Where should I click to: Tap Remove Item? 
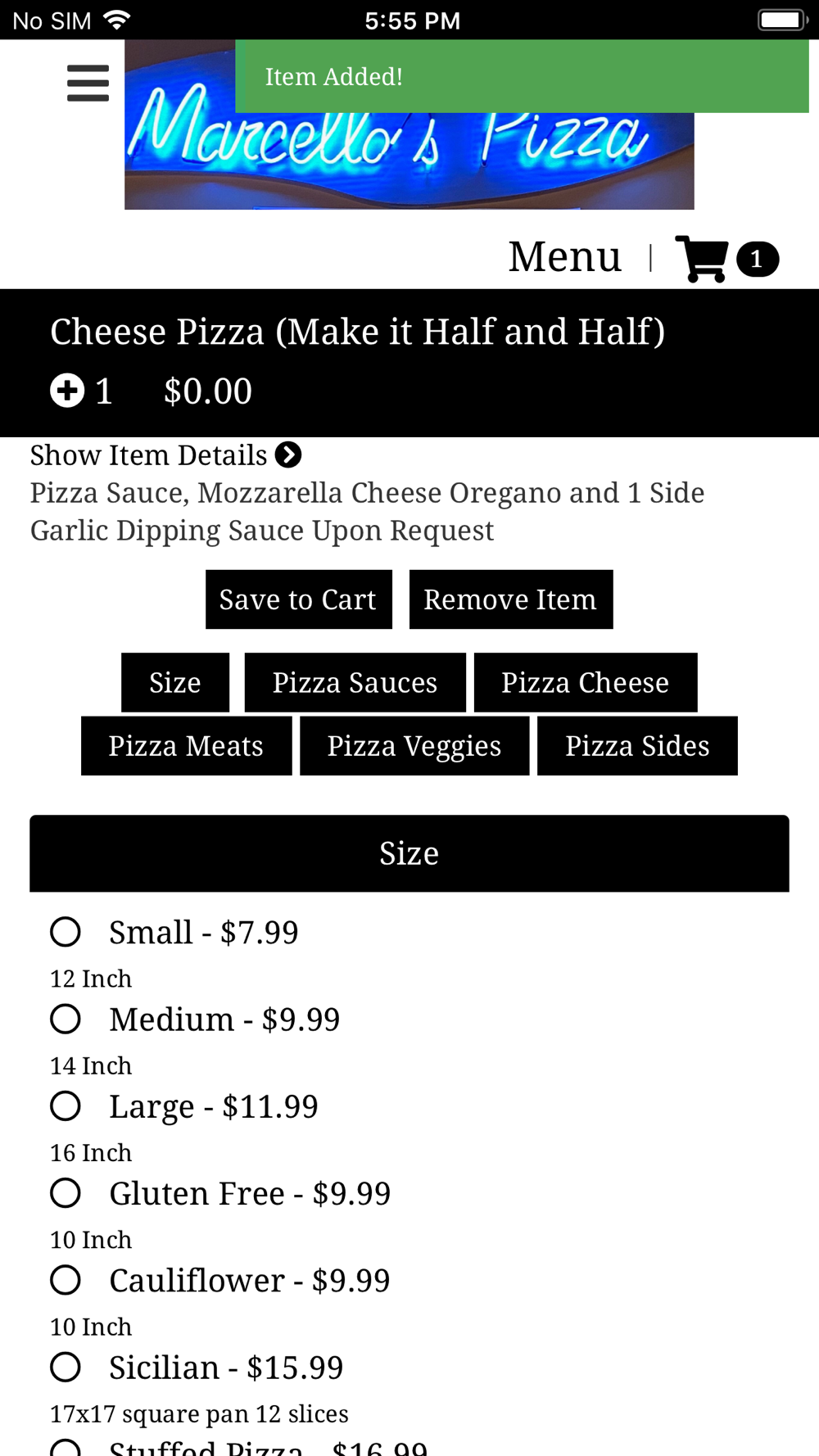tap(511, 599)
